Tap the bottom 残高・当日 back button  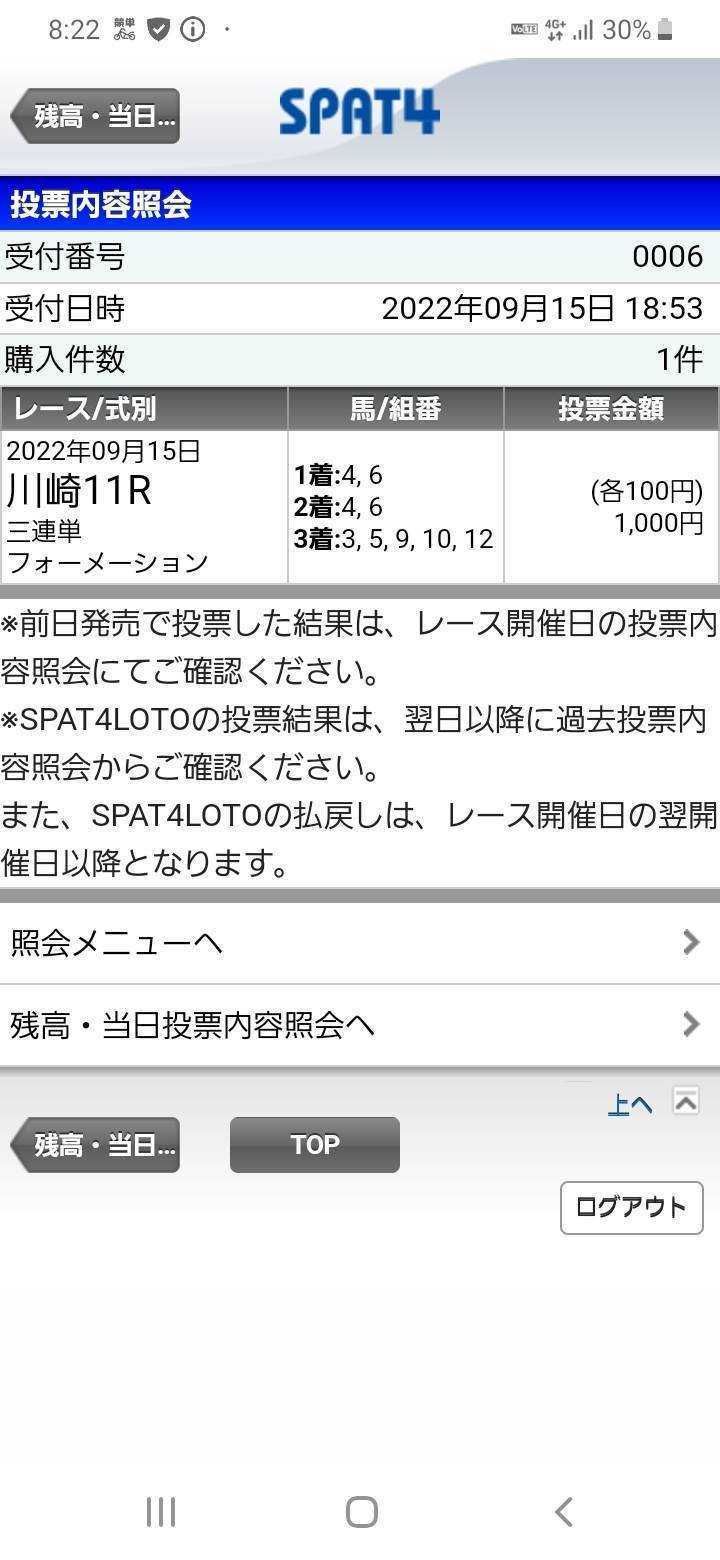[95, 1145]
